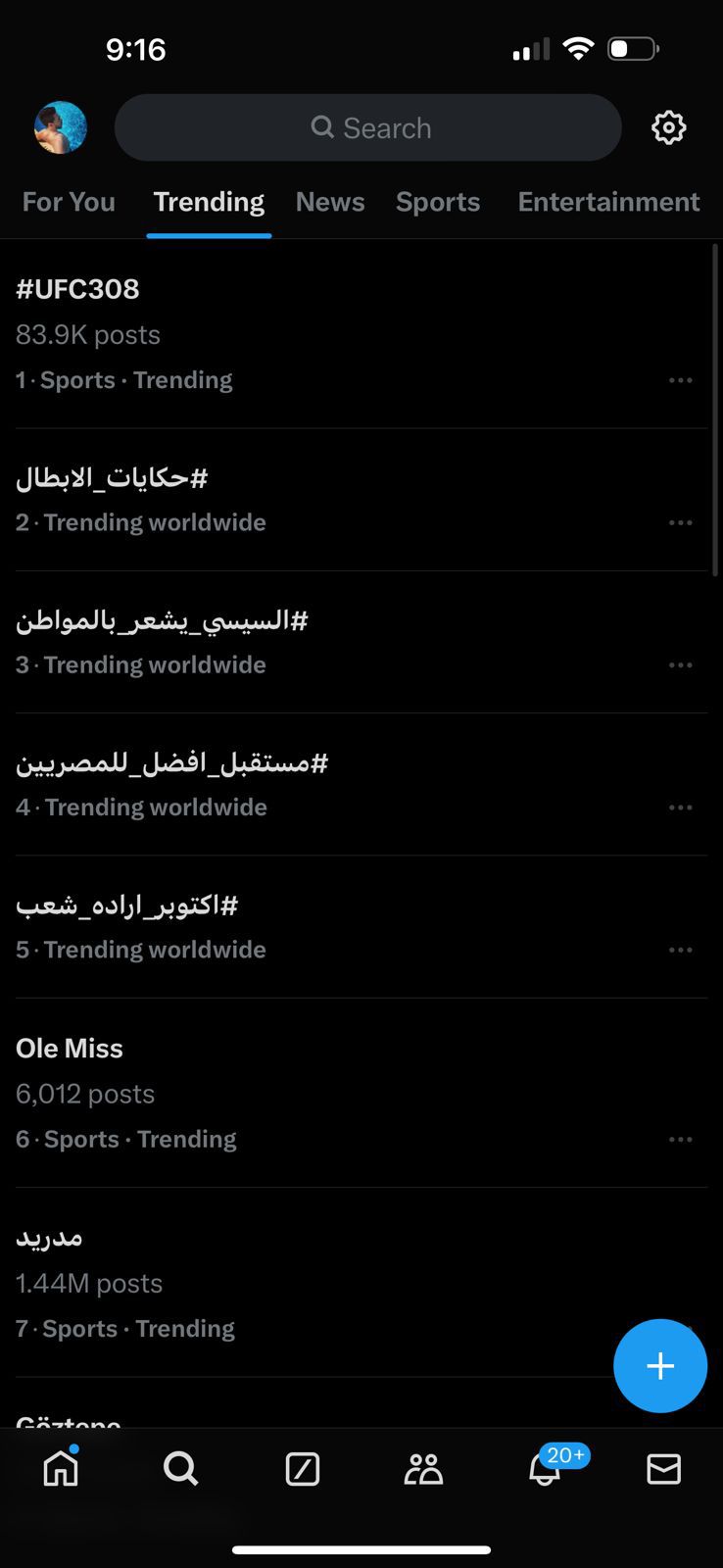Open the notifications bell
The image size is (723, 1568).
tap(545, 1469)
